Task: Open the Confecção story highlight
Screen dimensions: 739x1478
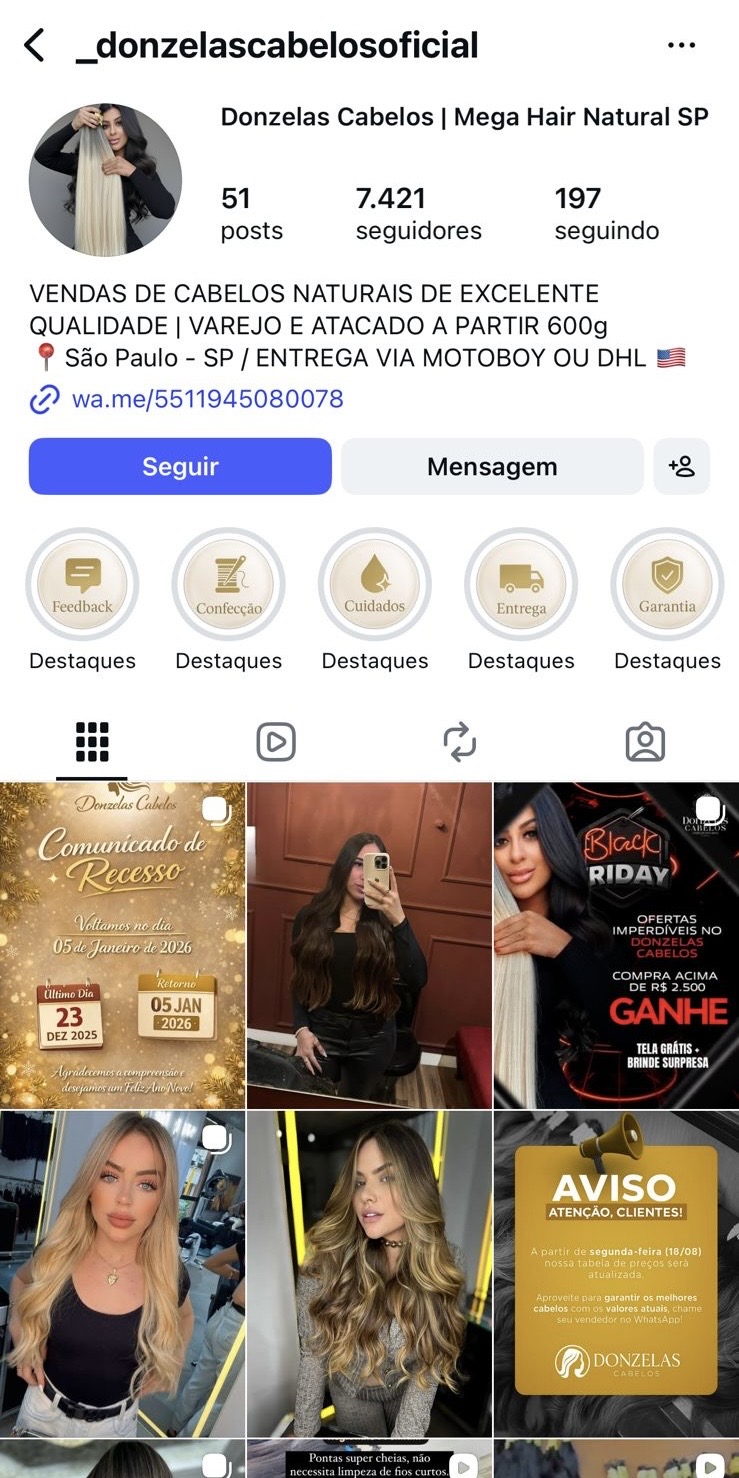Action: pyautogui.click(x=229, y=585)
